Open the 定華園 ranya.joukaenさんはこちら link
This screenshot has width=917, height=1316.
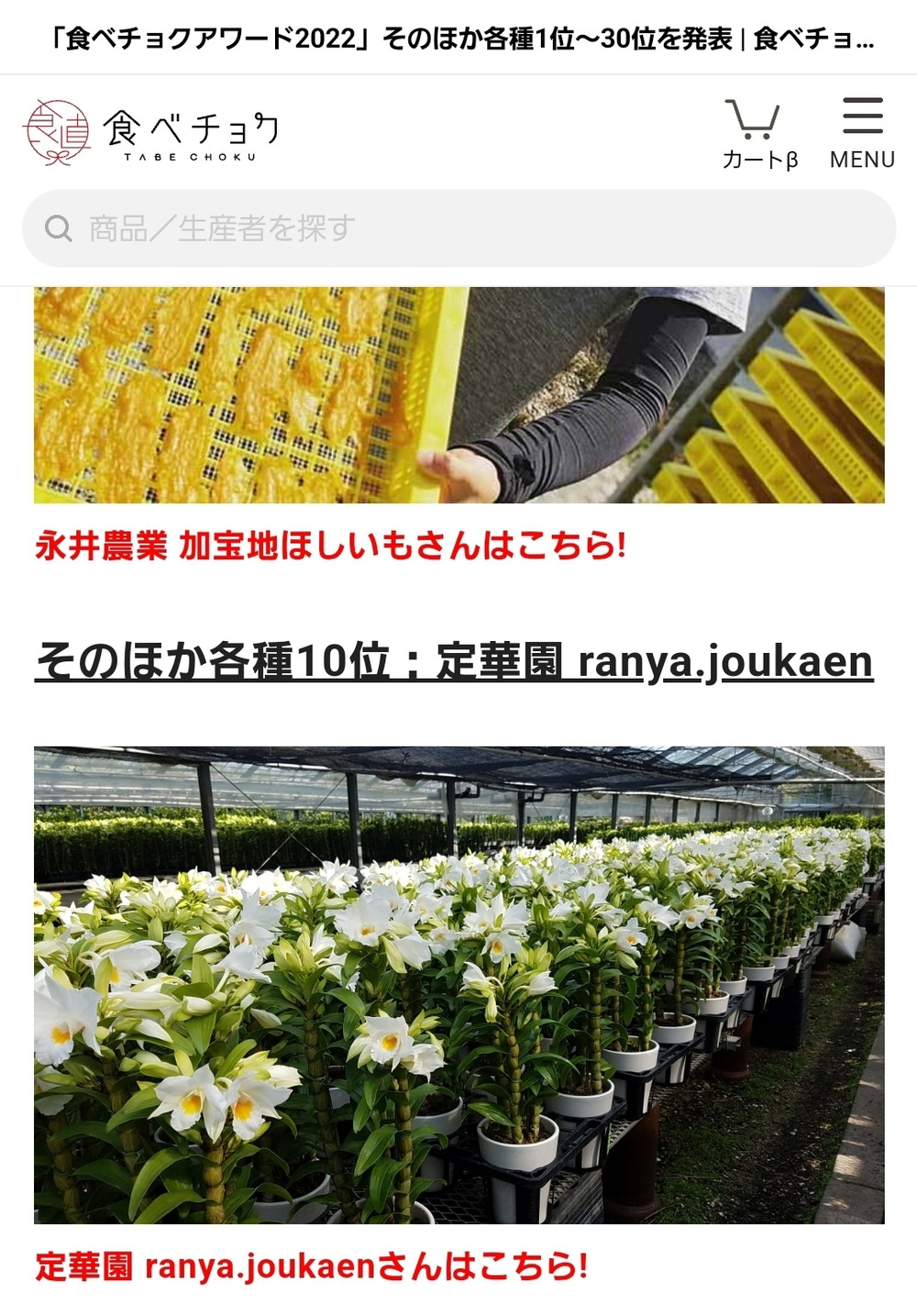[x=311, y=1267]
